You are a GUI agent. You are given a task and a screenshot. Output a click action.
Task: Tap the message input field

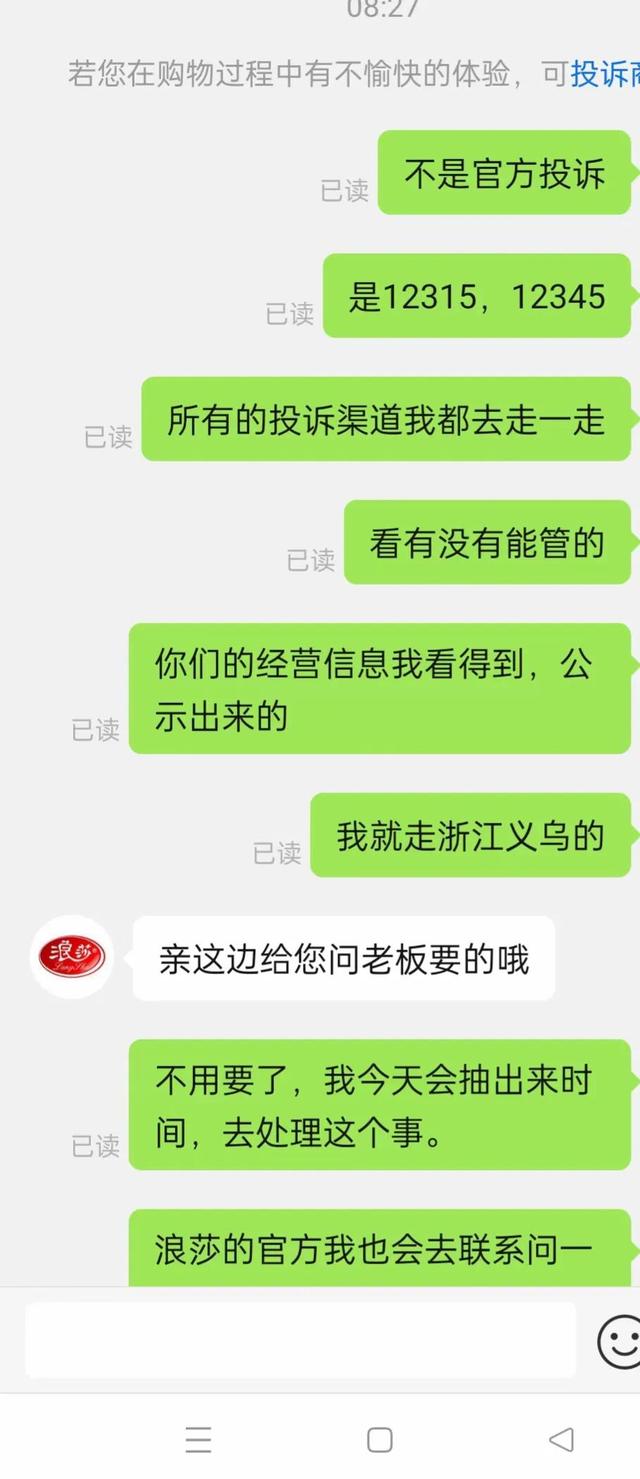click(300, 1339)
